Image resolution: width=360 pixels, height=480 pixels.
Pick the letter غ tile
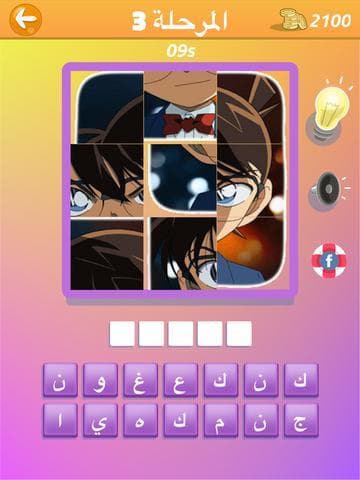click(x=140, y=381)
